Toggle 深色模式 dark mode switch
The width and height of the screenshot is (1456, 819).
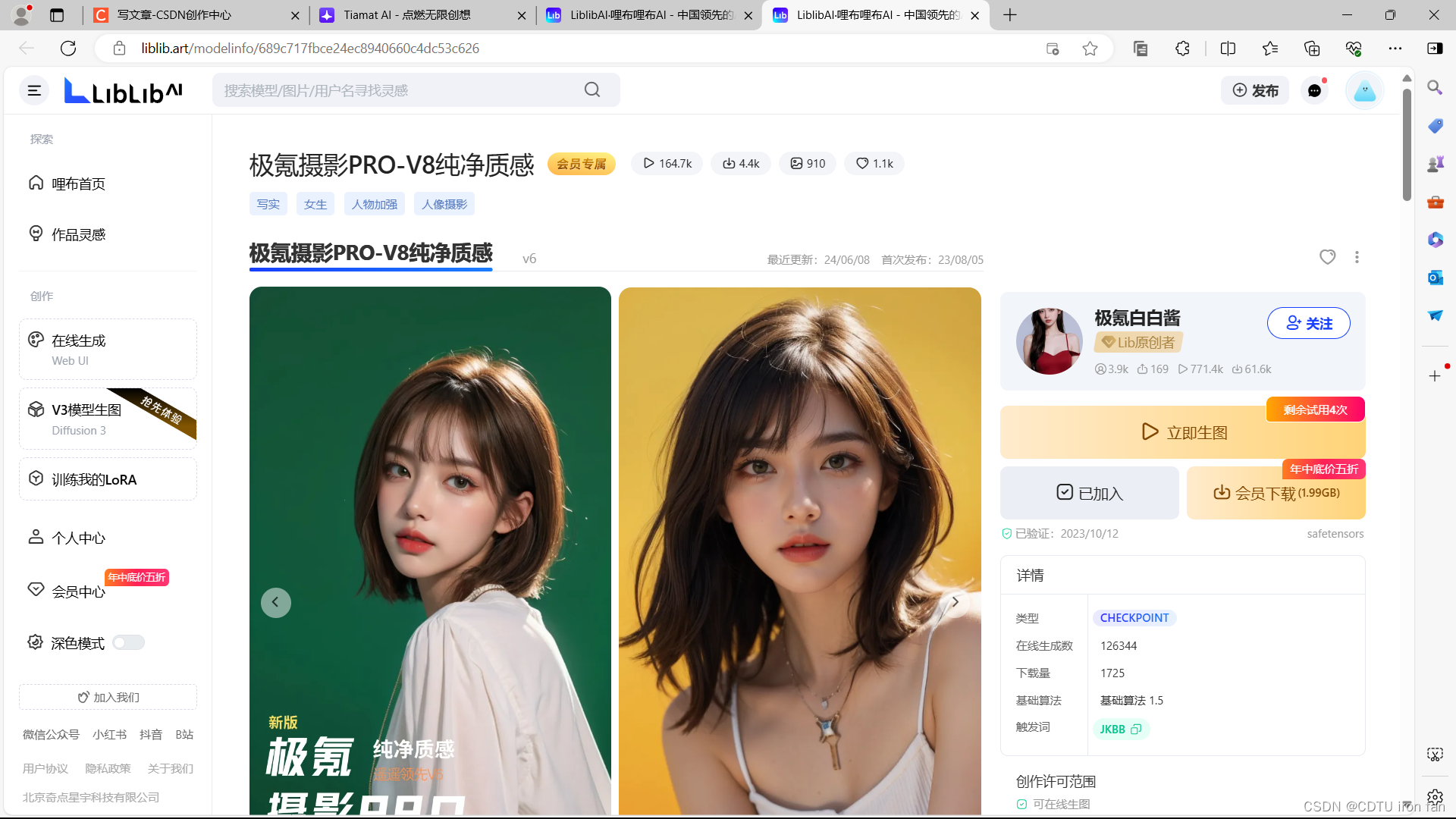point(128,643)
